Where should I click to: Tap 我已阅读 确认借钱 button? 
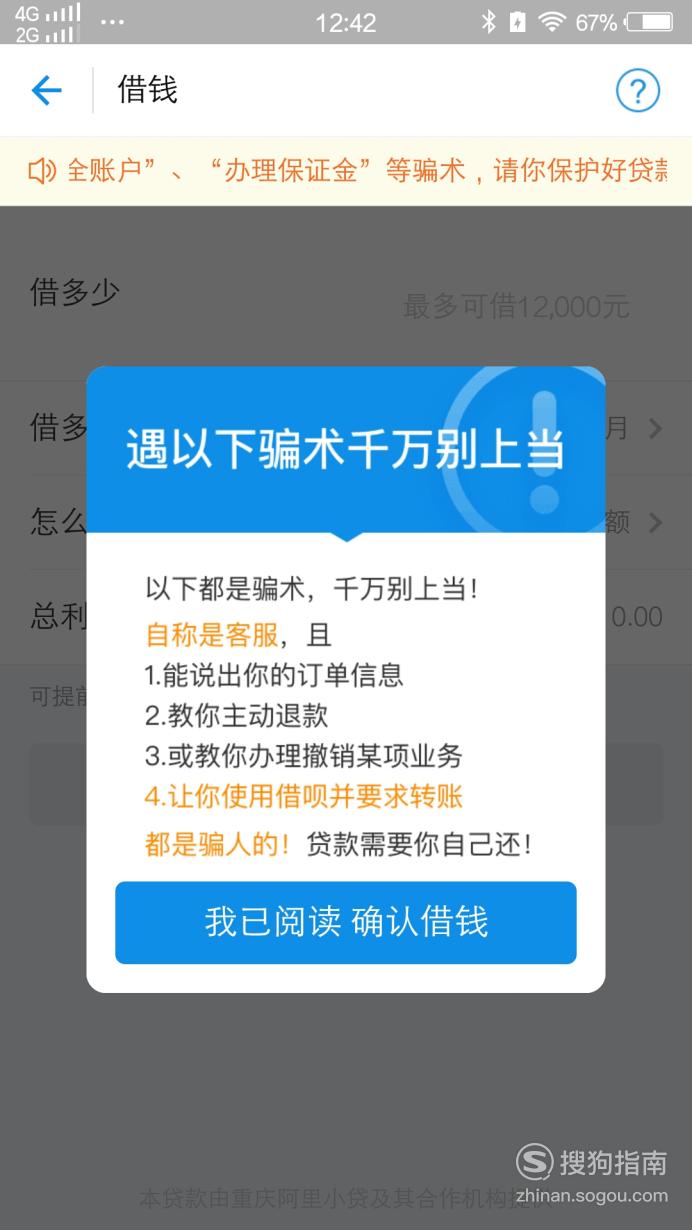pos(345,922)
